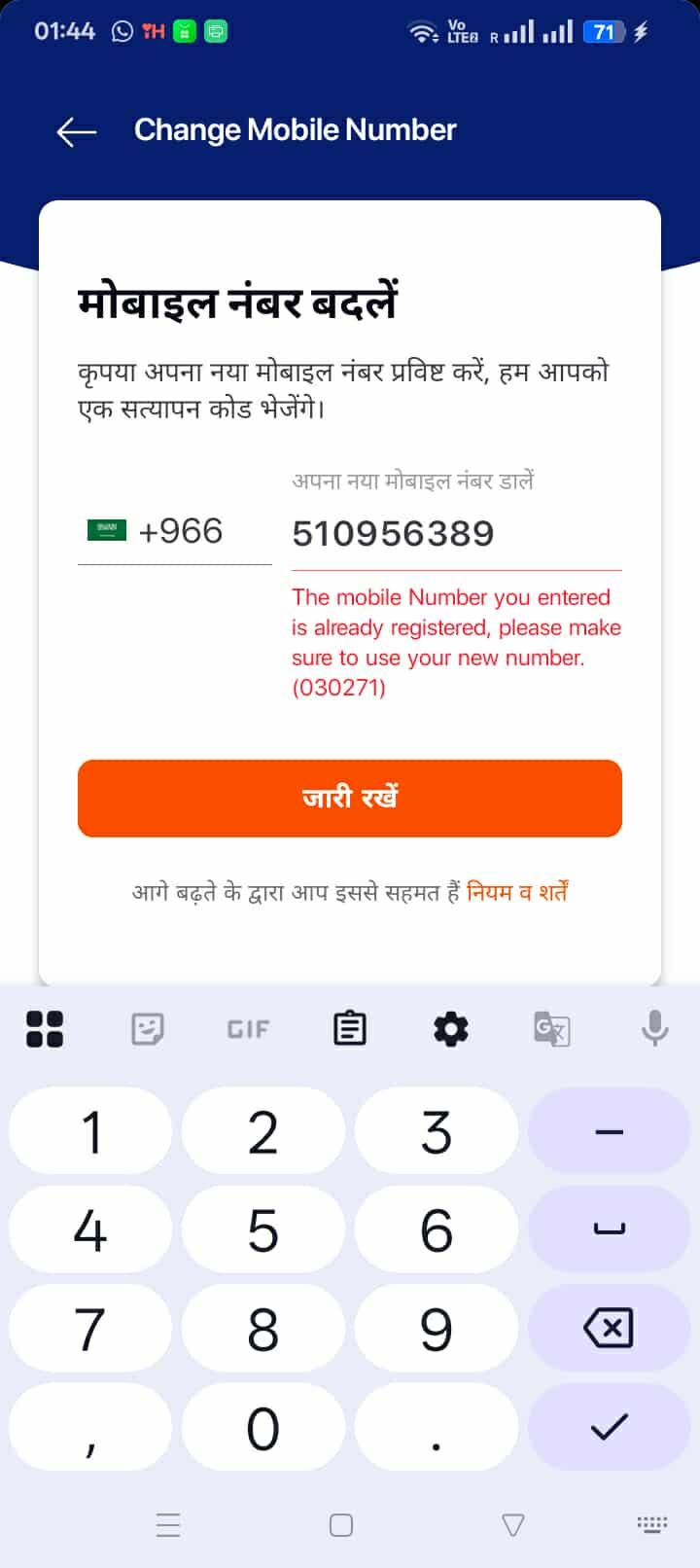Edit the new mobile number field
700x1568 pixels.
click(x=455, y=534)
